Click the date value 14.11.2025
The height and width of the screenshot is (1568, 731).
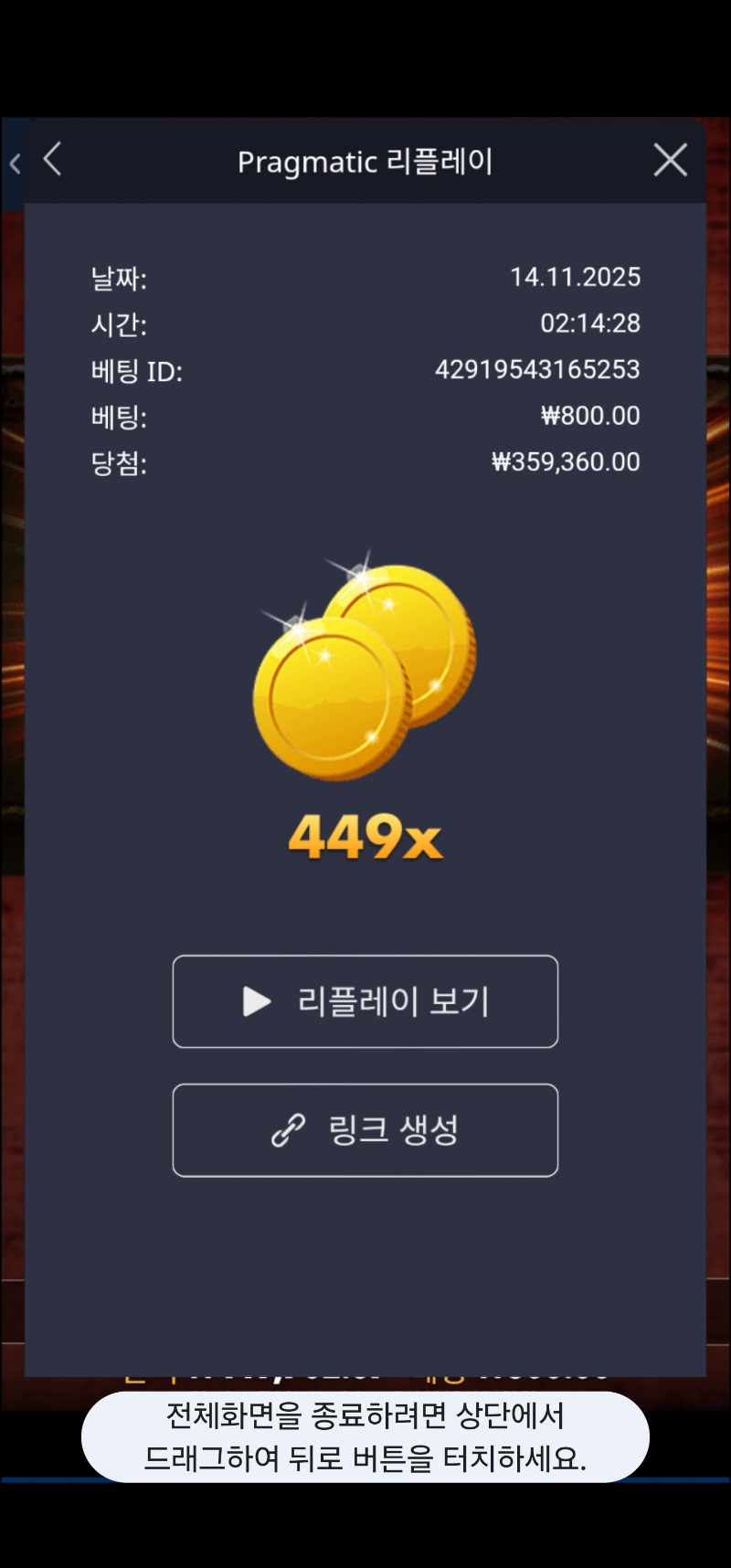pos(577,277)
